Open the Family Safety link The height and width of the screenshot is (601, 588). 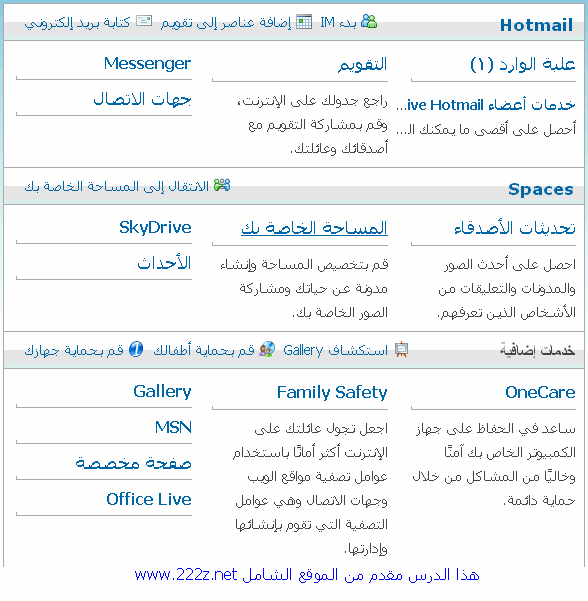332,392
